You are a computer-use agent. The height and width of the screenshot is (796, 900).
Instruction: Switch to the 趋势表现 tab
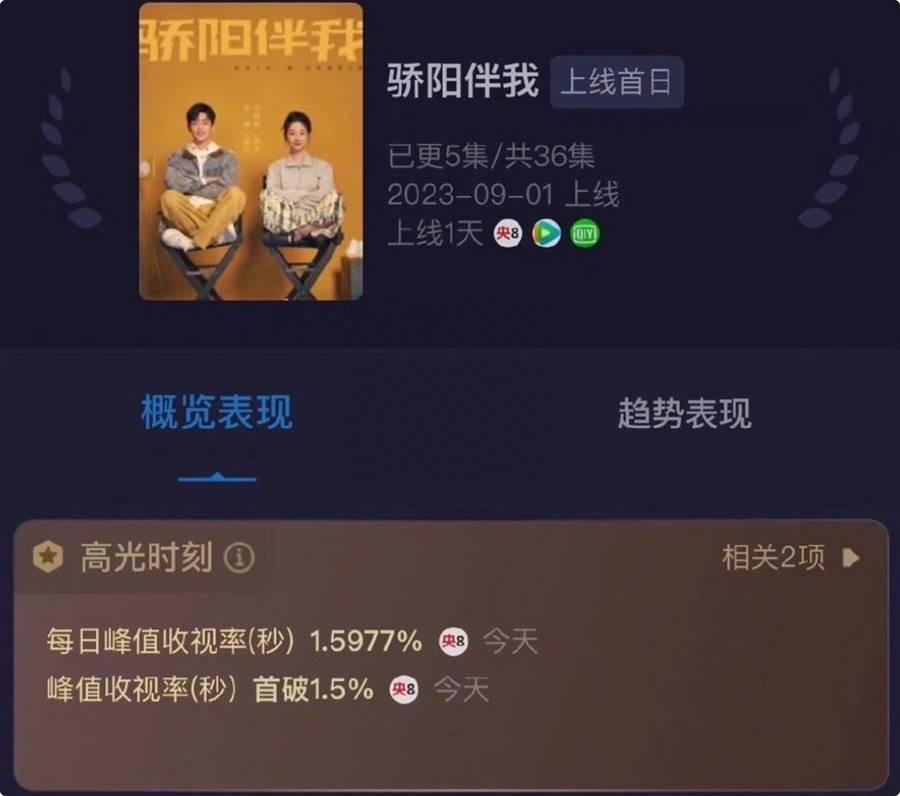pos(684,413)
